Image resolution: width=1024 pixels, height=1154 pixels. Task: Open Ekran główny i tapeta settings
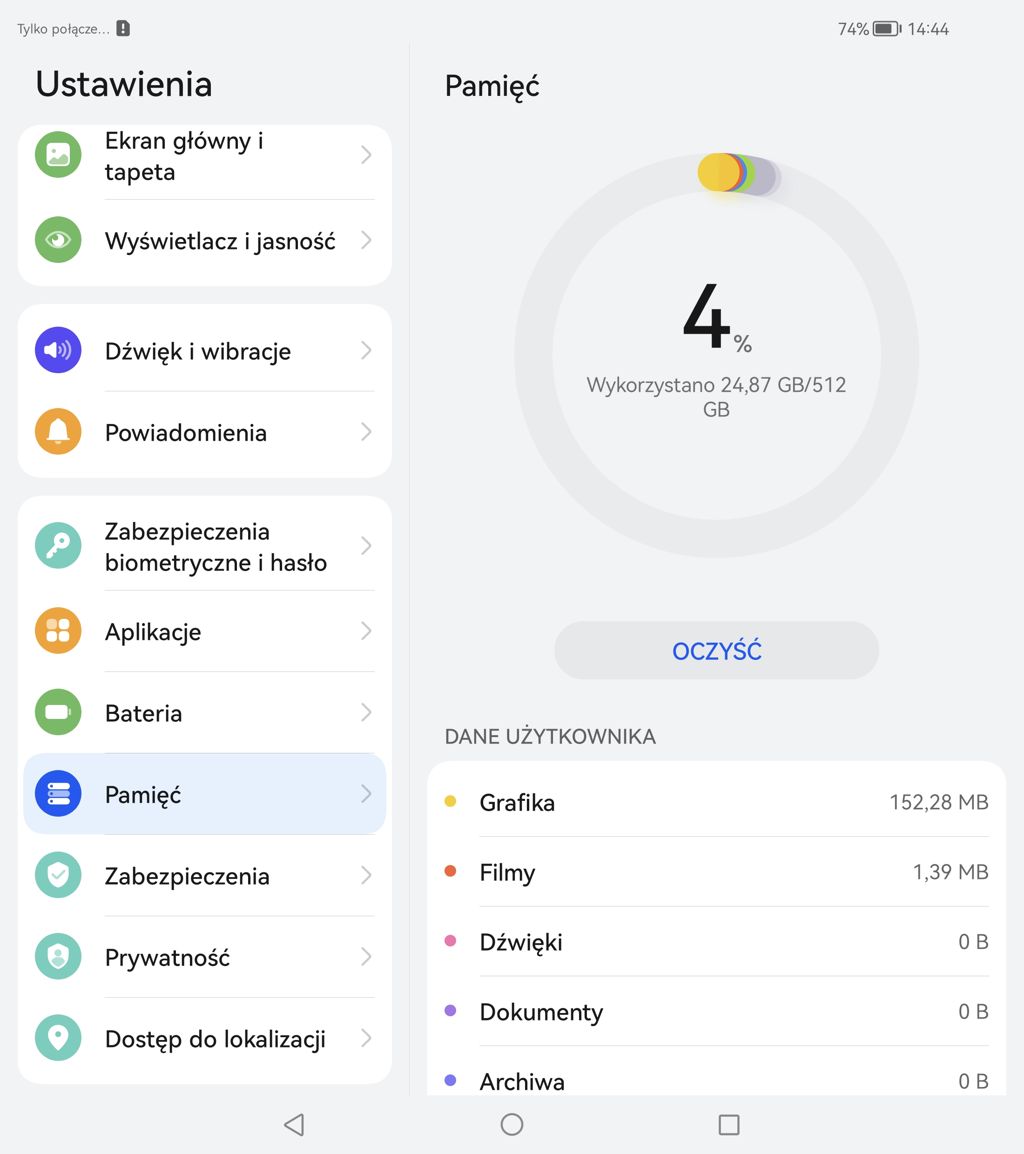pyautogui.click(x=205, y=157)
